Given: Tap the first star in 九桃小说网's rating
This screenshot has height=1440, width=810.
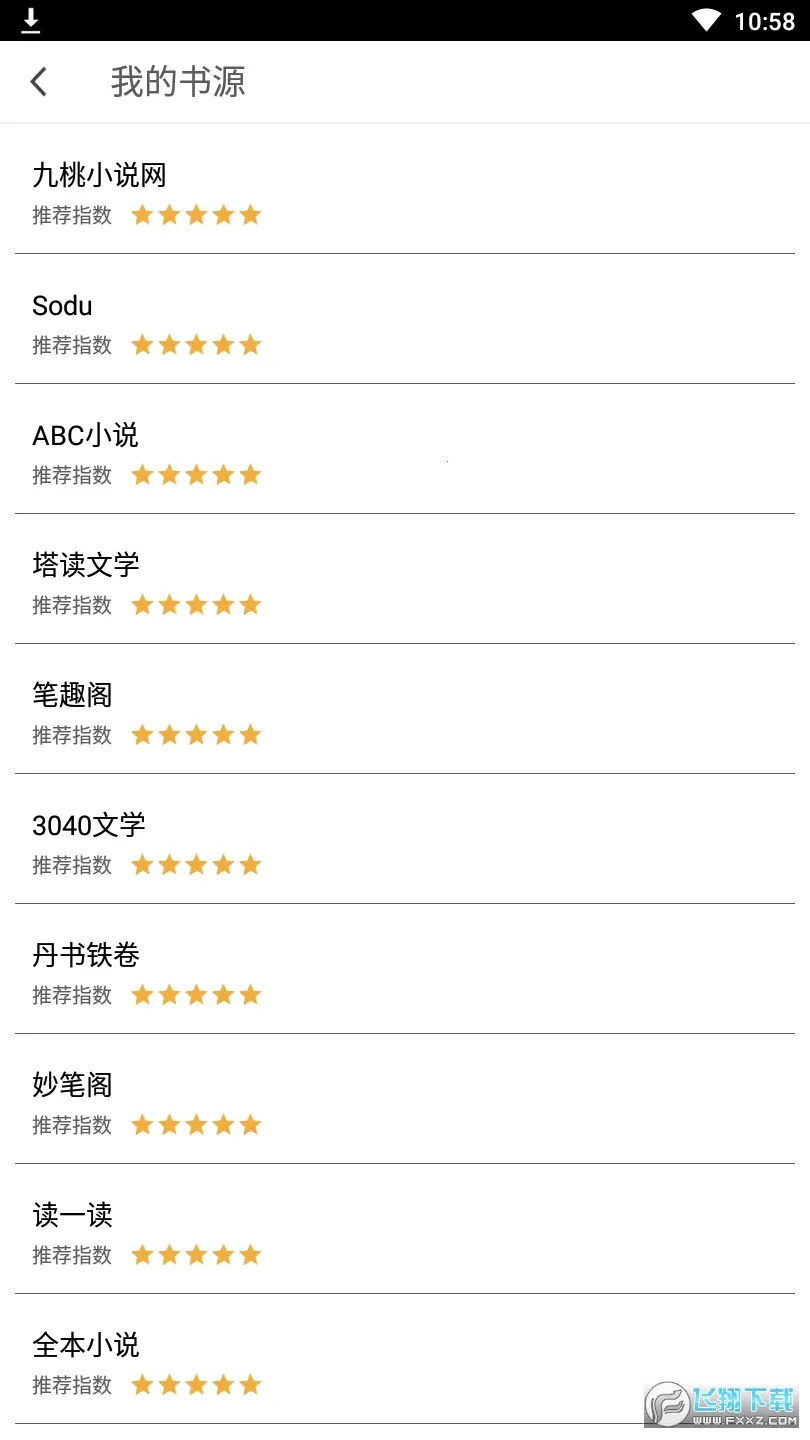Looking at the screenshot, I should click(x=142, y=214).
